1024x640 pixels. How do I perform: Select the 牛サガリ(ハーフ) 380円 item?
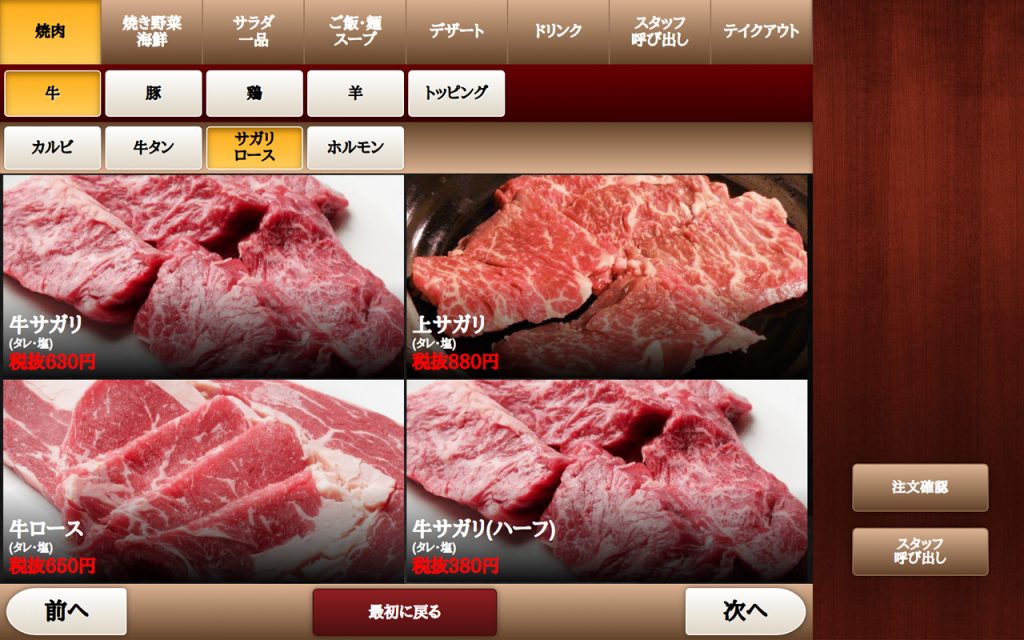pos(607,480)
